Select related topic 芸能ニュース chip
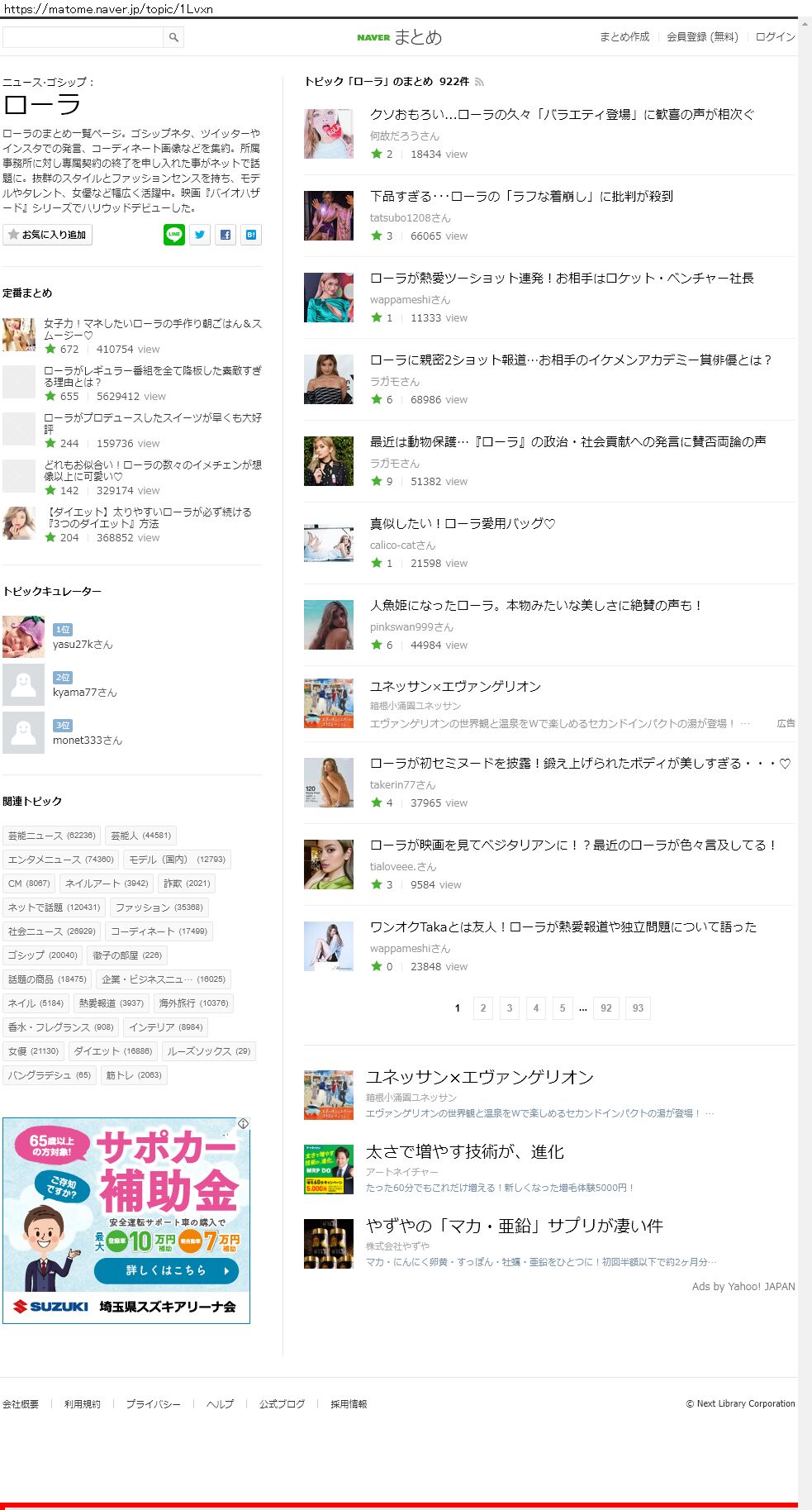This screenshot has height=1510, width=812. [51, 836]
